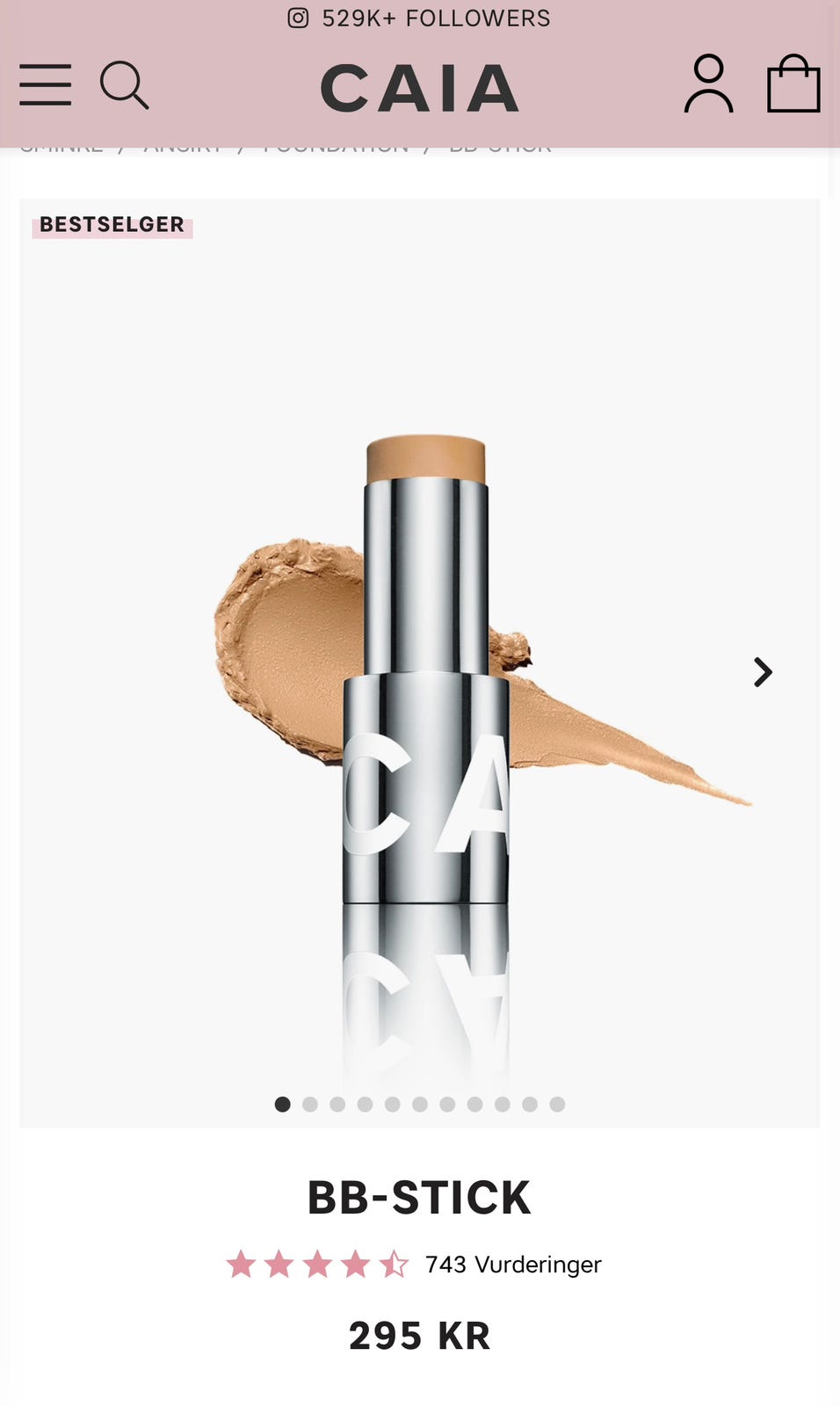Click the BB-Stick product photo
Viewport: 840px width, 1406px height.
[420, 668]
